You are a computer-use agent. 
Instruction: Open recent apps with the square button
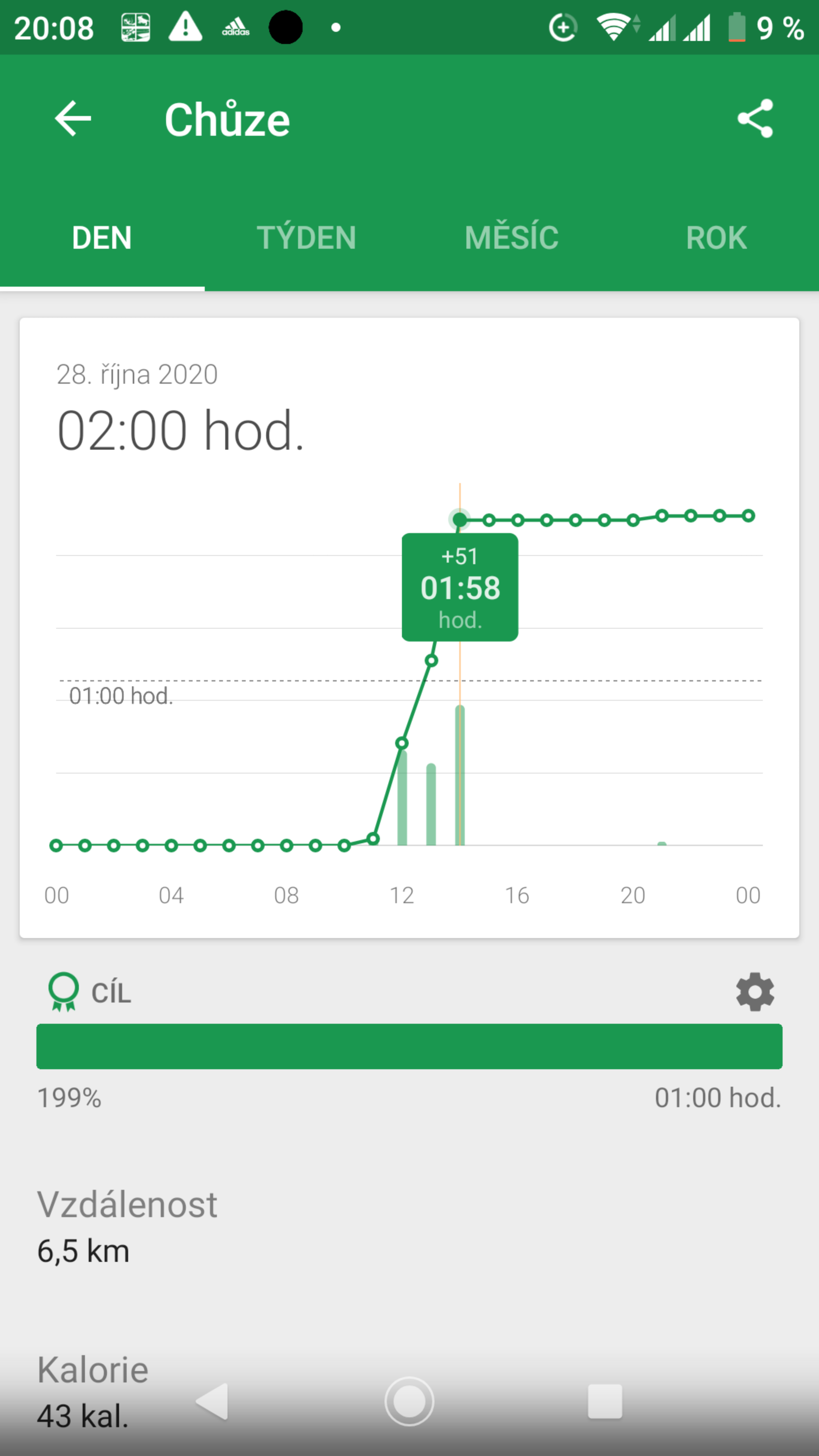605,1401
